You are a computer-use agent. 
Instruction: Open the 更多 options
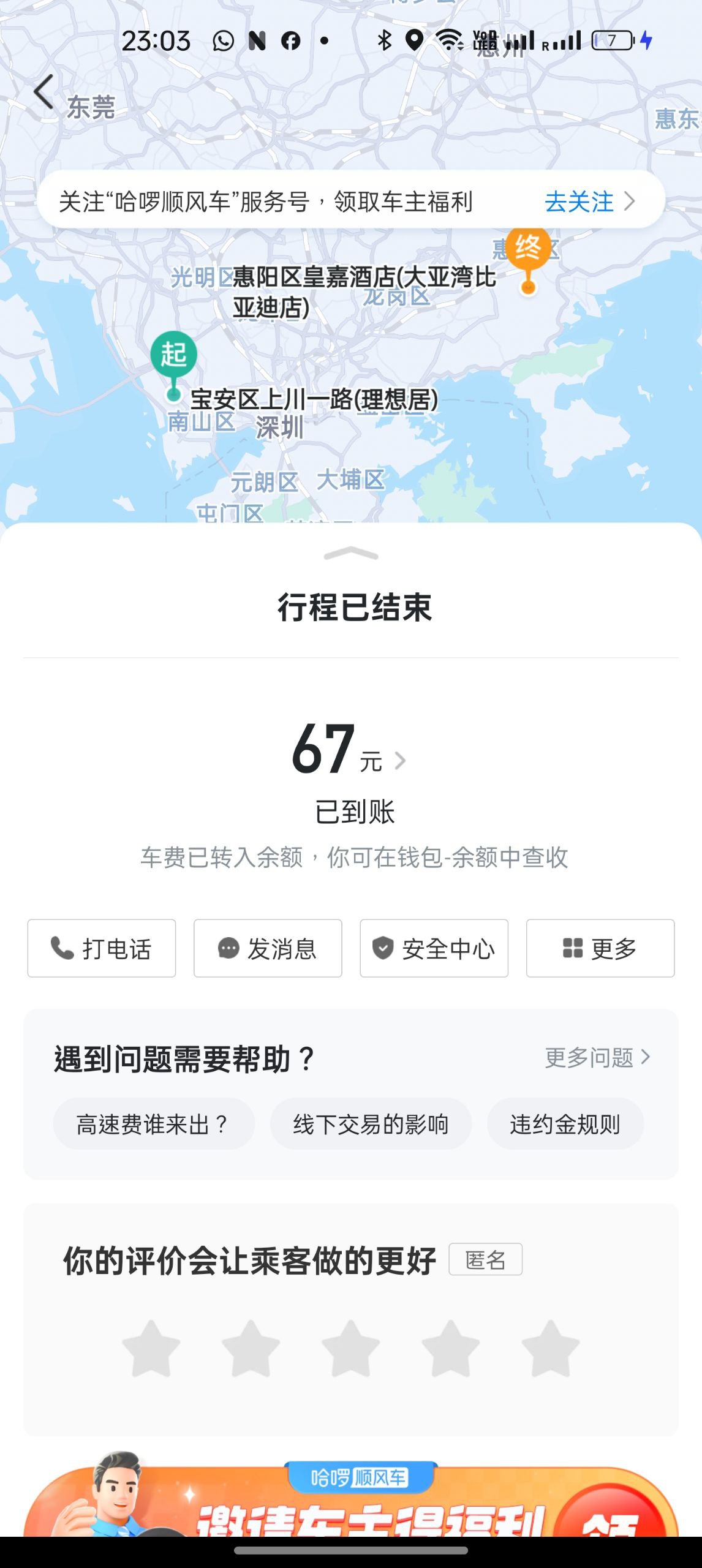(x=600, y=948)
